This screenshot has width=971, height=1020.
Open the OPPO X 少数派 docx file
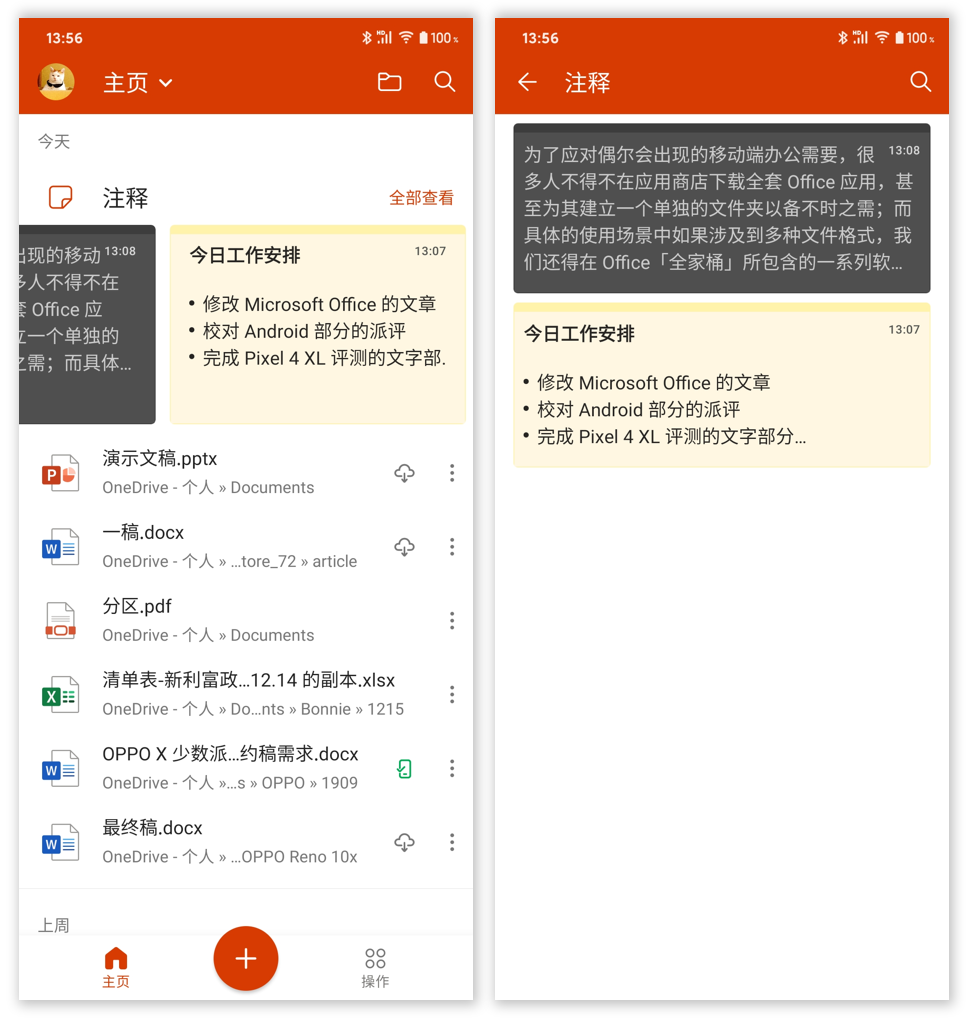(x=230, y=768)
